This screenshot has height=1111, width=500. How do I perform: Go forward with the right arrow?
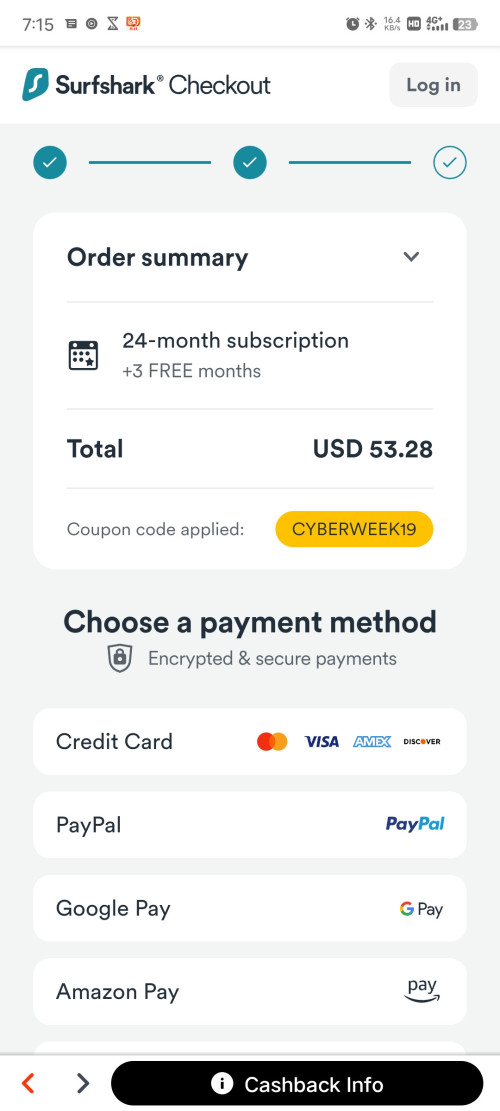[83, 1083]
